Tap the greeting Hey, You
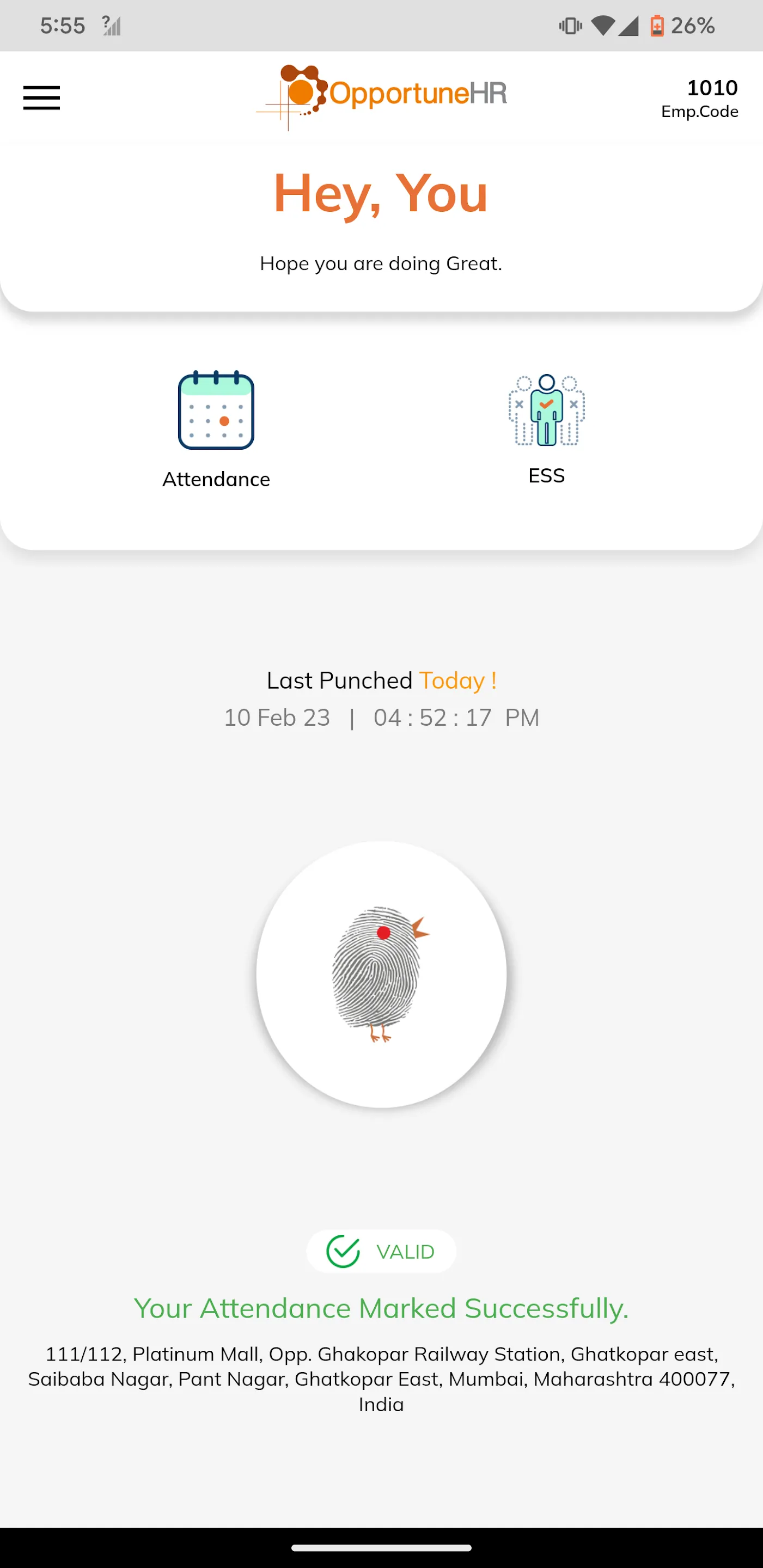The width and height of the screenshot is (763, 1568). click(x=381, y=194)
